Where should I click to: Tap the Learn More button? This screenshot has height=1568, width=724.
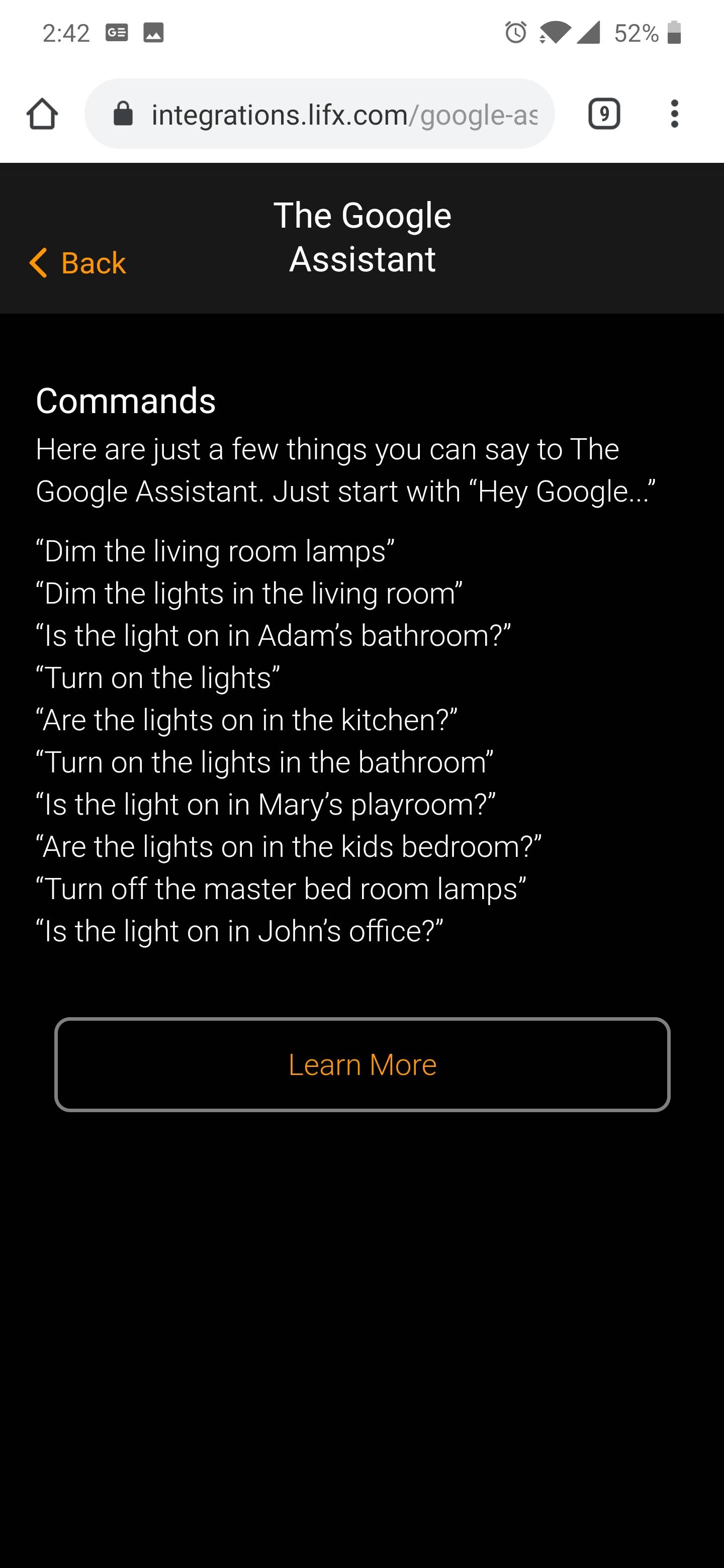click(363, 1064)
